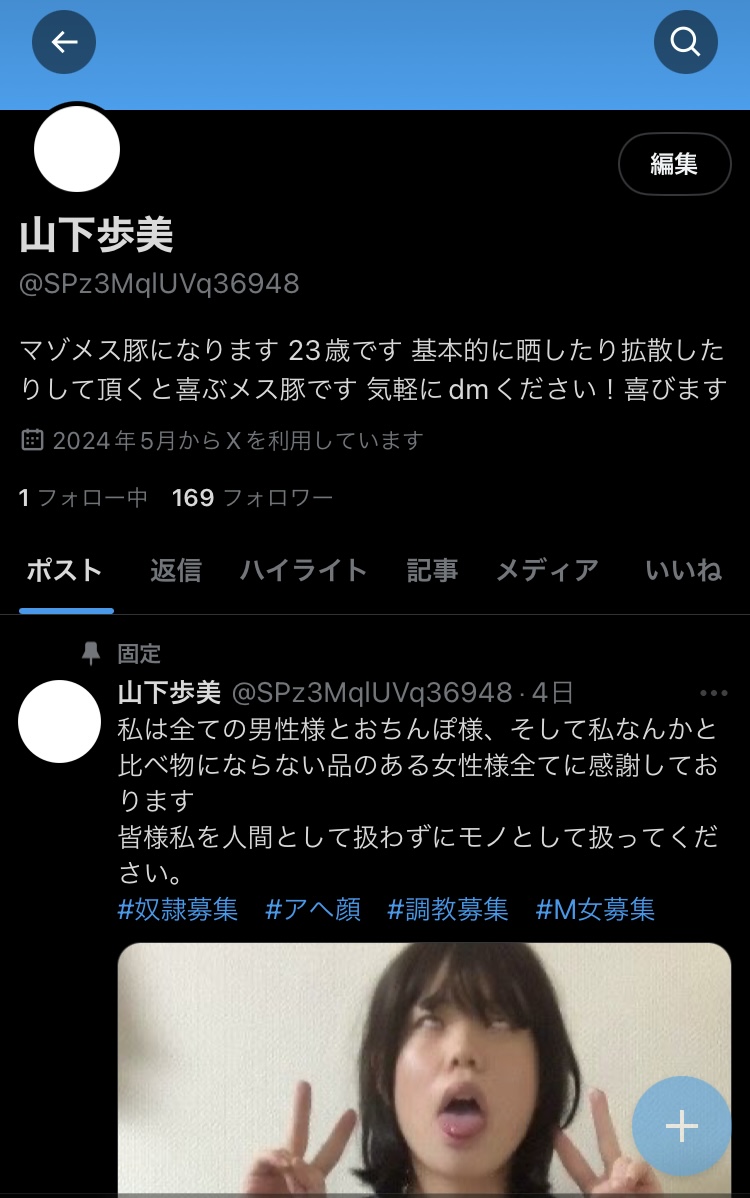Viewport: 750px width, 1198px height.
Task: Switch to the ハイライト tab
Action: coord(304,569)
